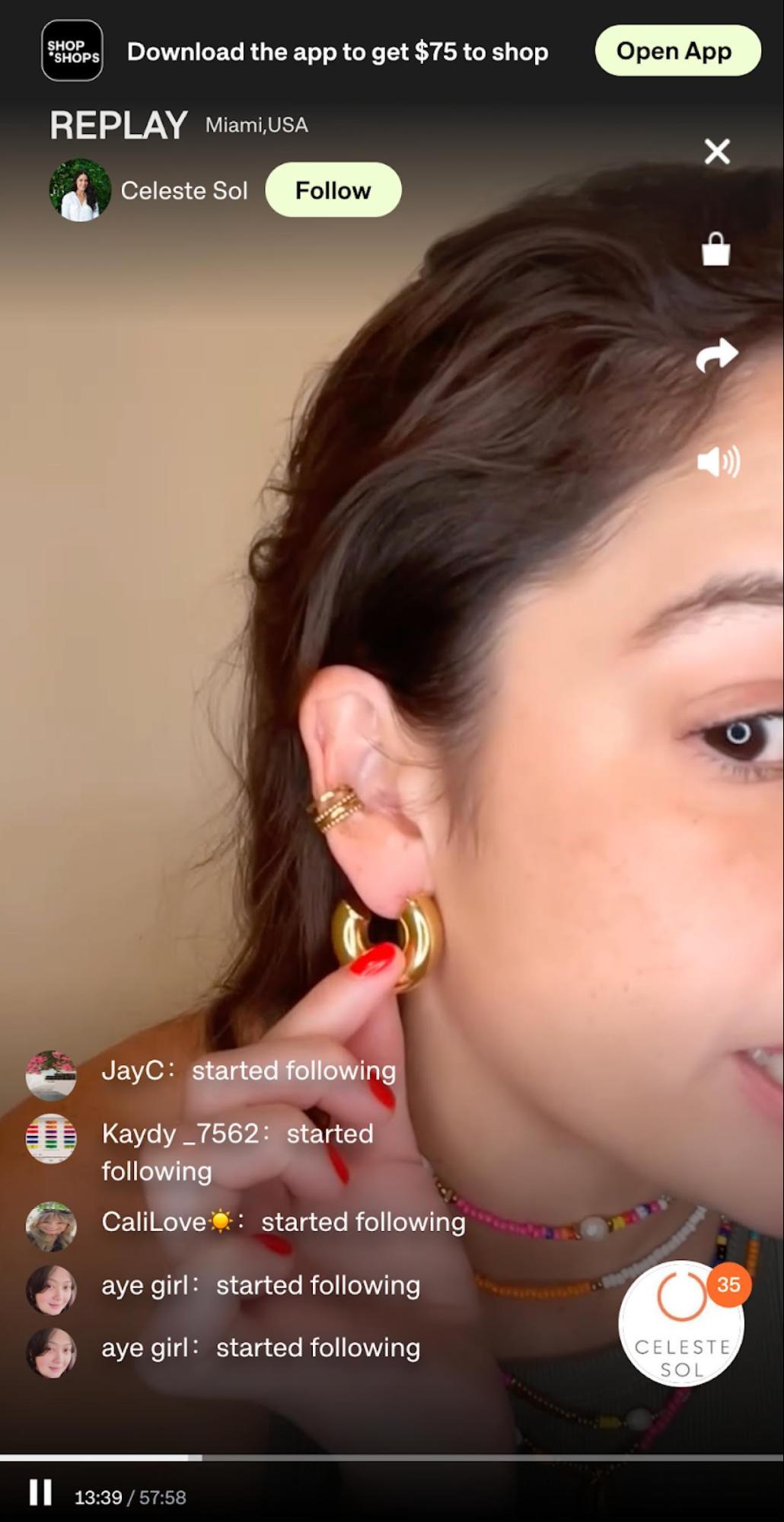Follow Celeste Sol
The height and width of the screenshot is (1522, 784).
click(333, 190)
